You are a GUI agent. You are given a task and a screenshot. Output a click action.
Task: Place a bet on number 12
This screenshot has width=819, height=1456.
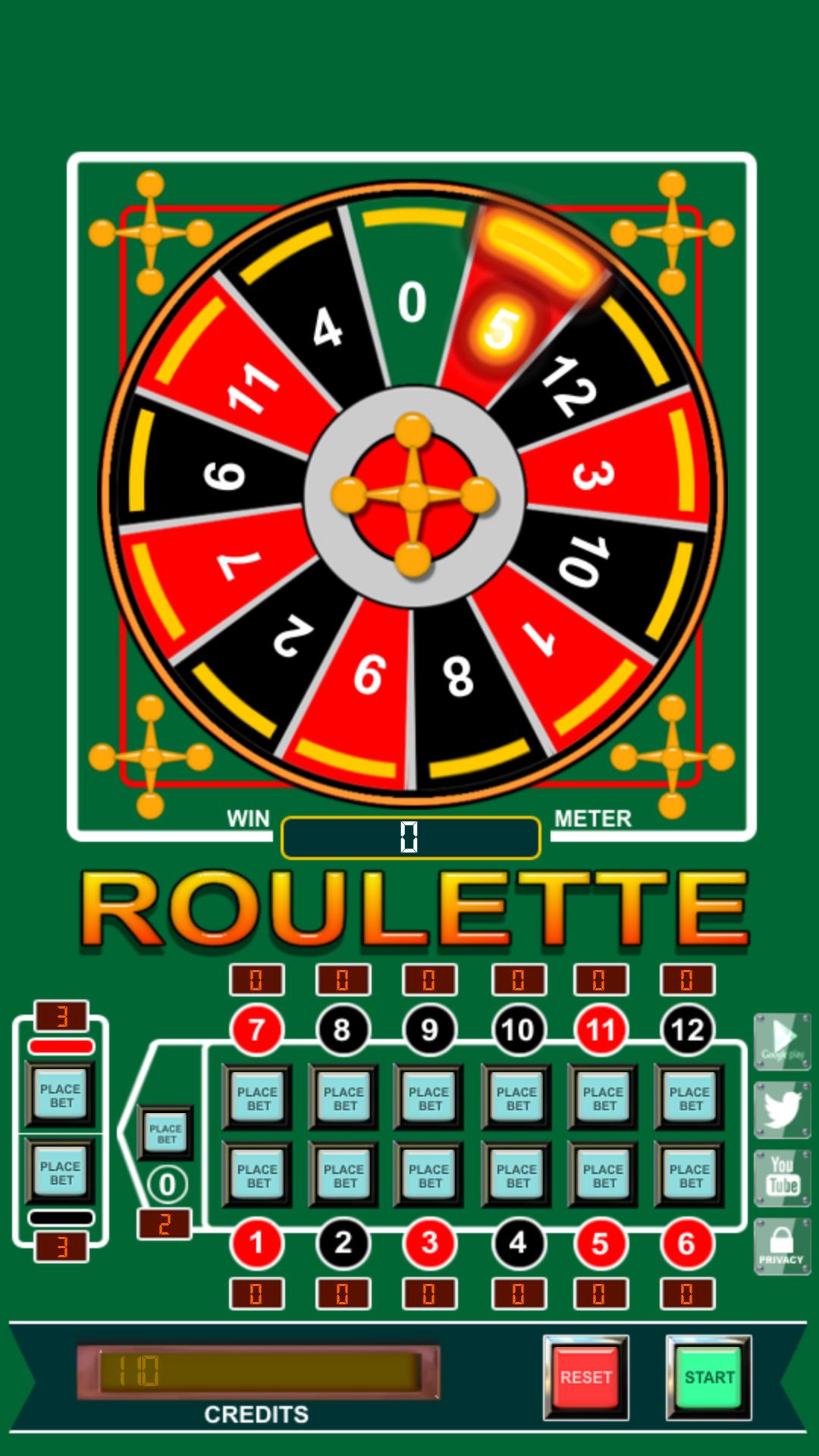pos(689,1098)
